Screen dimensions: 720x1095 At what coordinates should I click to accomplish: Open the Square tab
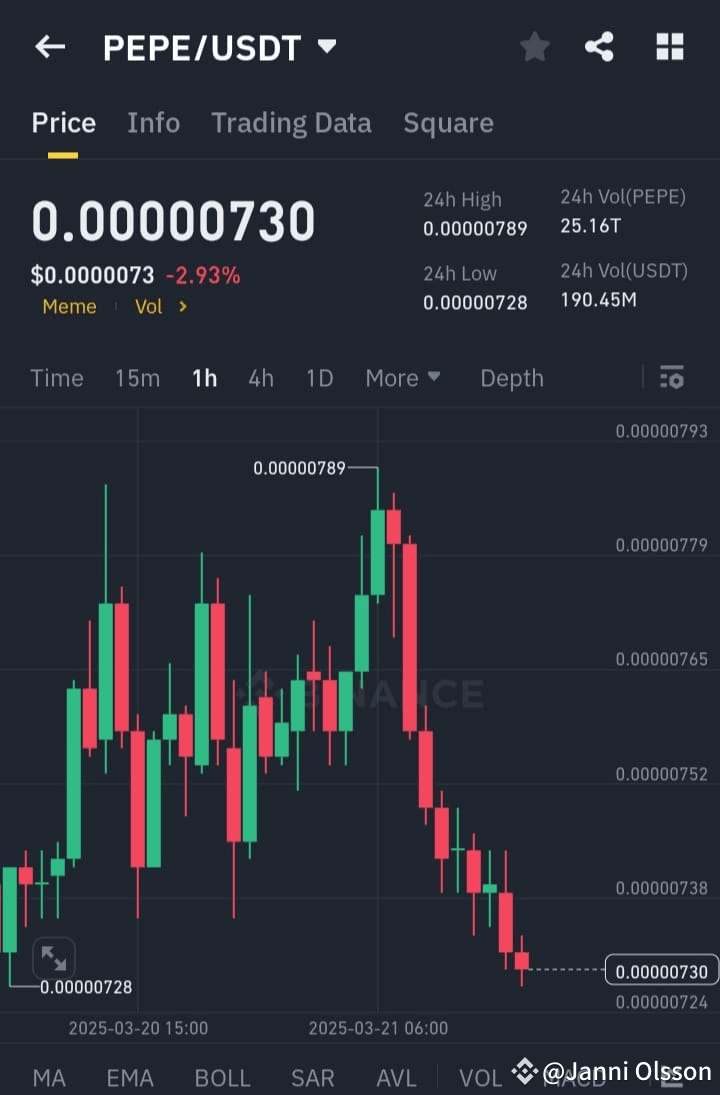(x=448, y=122)
